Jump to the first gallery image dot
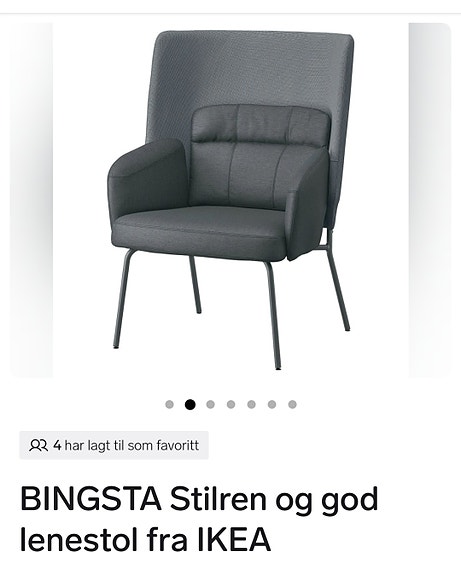Screen dimensions: 461x575 click(169, 404)
